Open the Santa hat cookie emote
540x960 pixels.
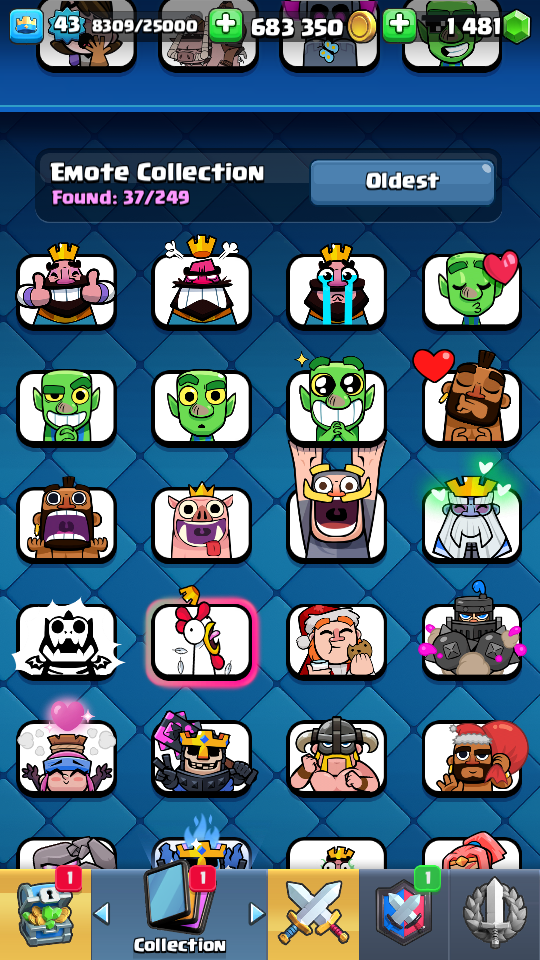(x=337, y=640)
